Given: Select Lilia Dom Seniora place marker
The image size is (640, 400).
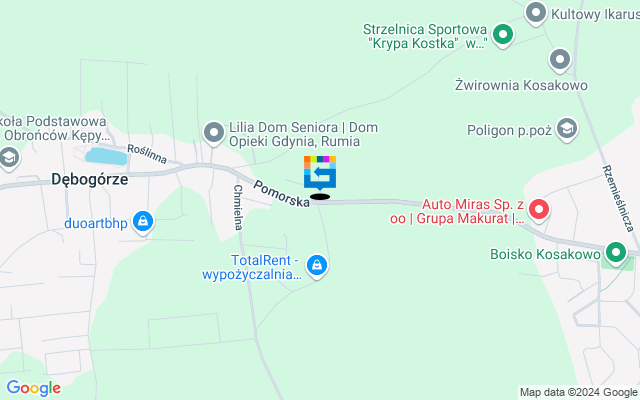Looking at the screenshot, I should [213, 132].
